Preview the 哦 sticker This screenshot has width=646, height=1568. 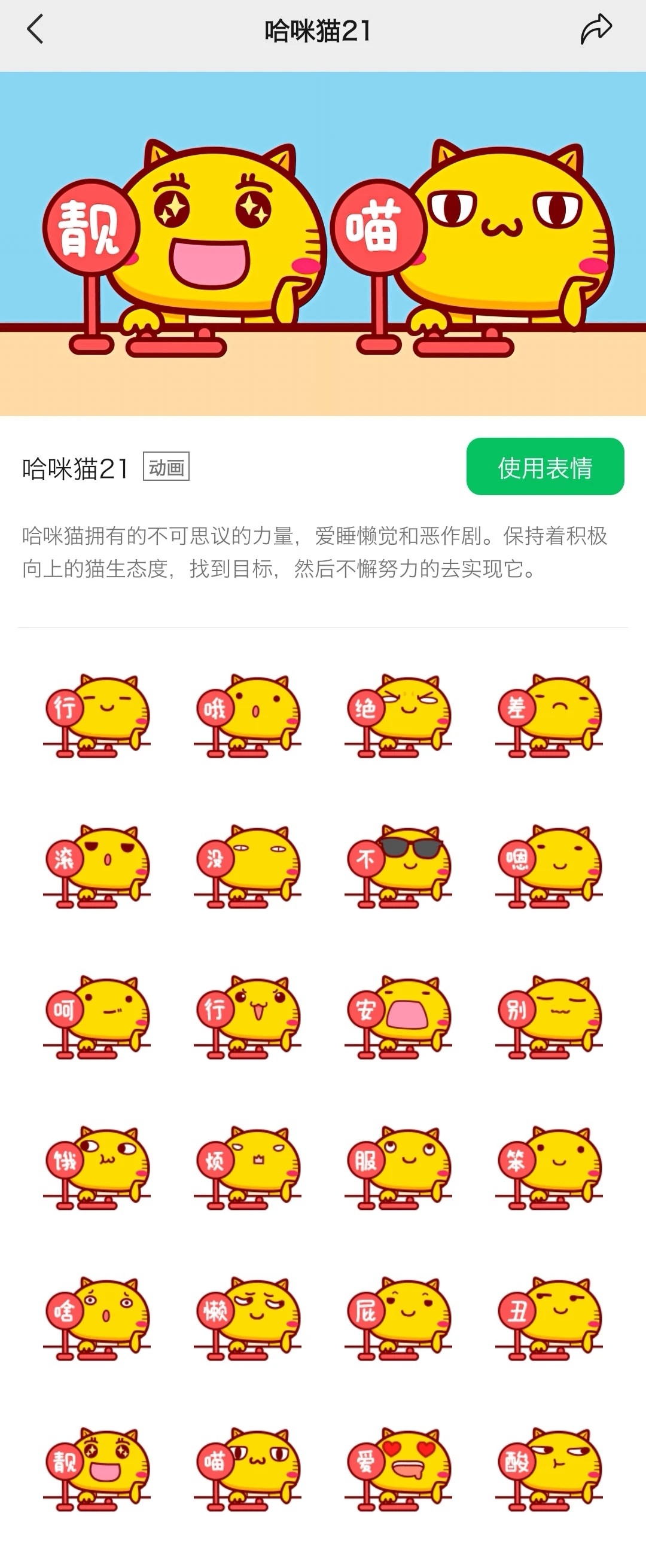[247, 716]
